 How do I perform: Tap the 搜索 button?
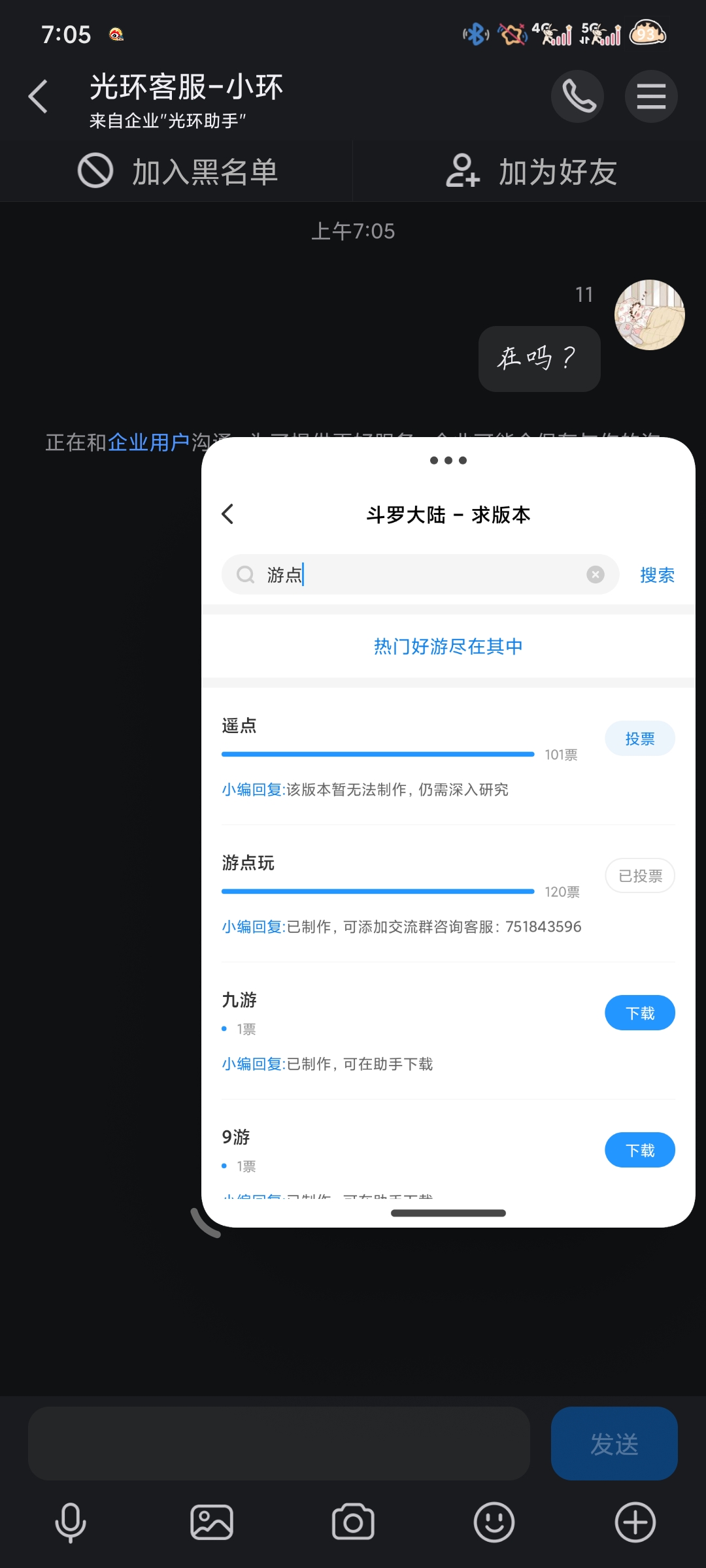pyautogui.click(x=656, y=575)
